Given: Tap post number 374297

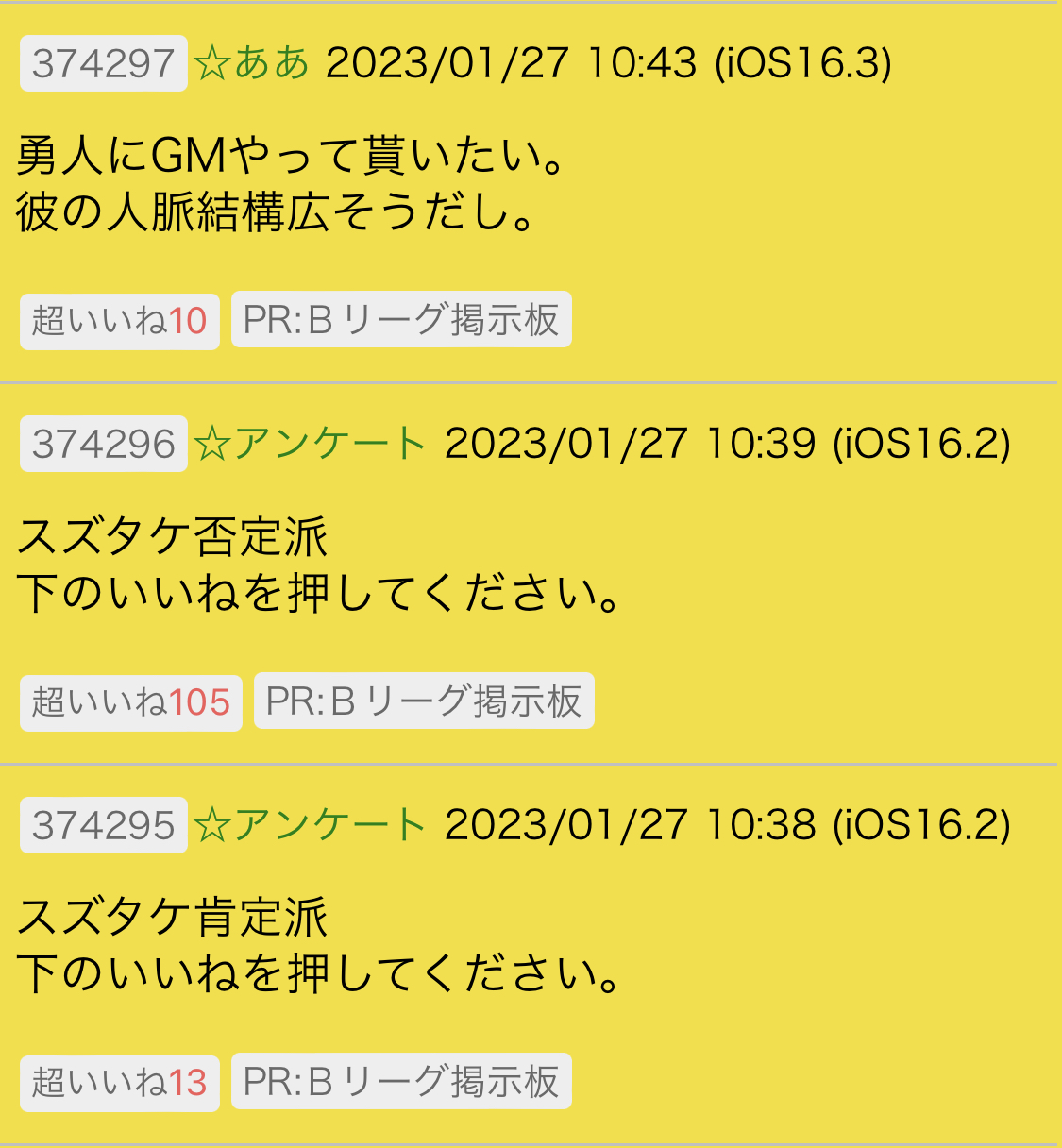Looking at the screenshot, I should (104, 63).
